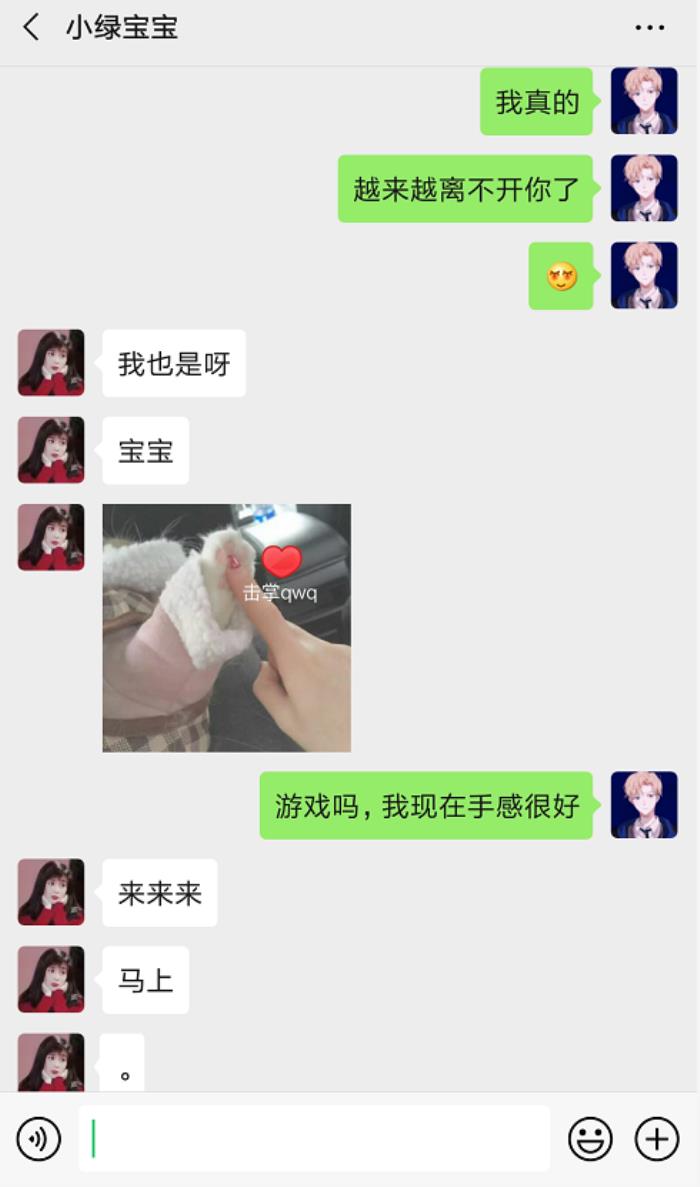Screen dimensions: 700x1187
Task: Open the 击掌qwq cat paw image
Action: point(227,627)
